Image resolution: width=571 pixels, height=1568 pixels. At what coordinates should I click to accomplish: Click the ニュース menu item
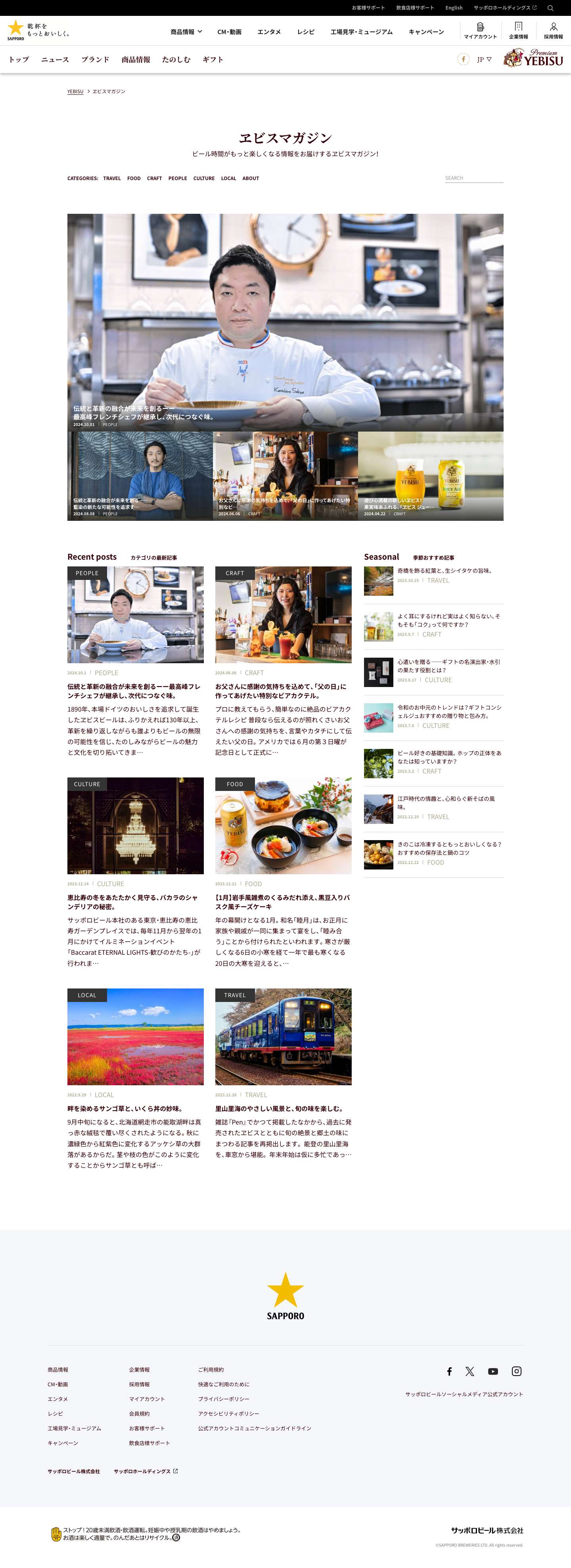(x=54, y=59)
